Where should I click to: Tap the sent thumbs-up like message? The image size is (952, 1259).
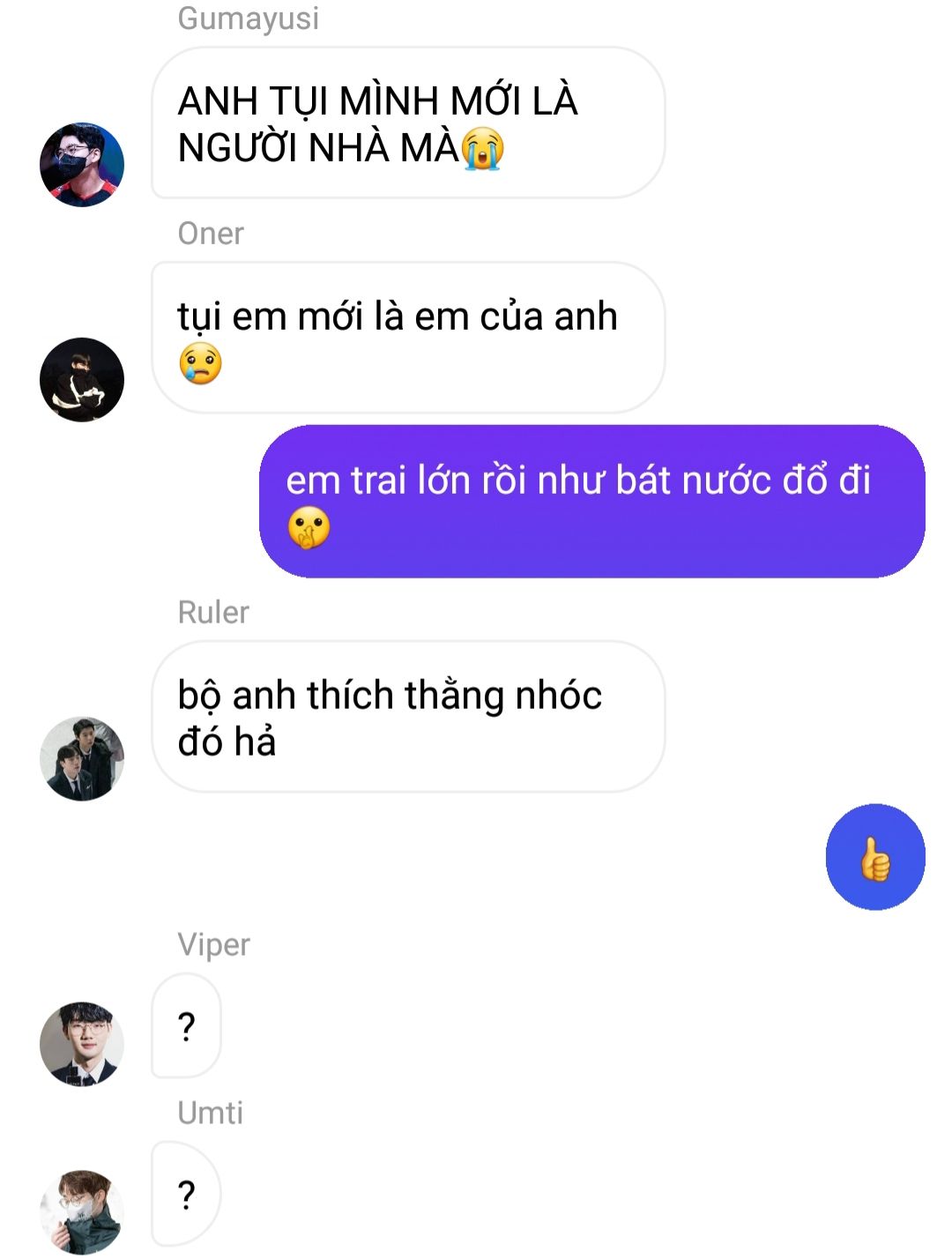(x=874, y=857)
